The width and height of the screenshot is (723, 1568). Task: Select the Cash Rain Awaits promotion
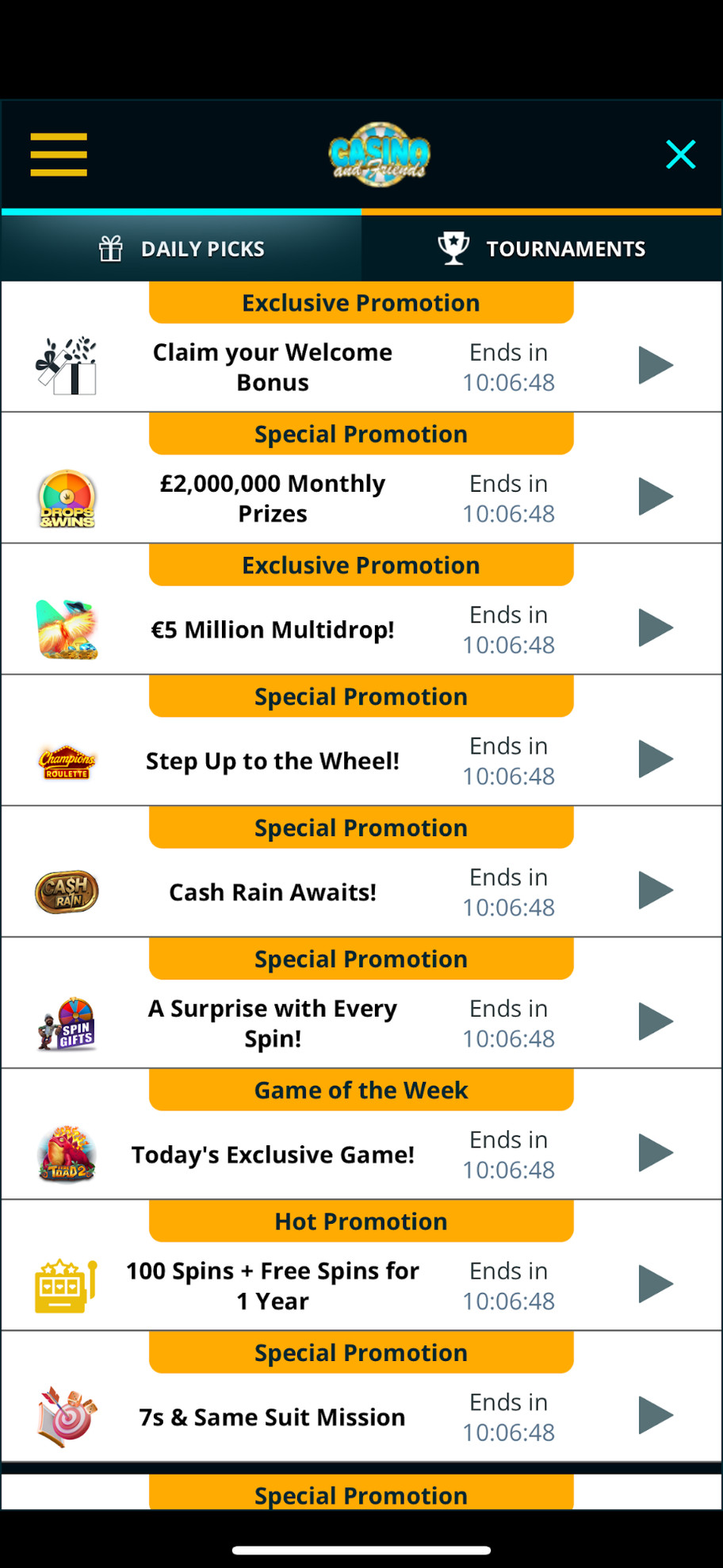coord(656,891)
